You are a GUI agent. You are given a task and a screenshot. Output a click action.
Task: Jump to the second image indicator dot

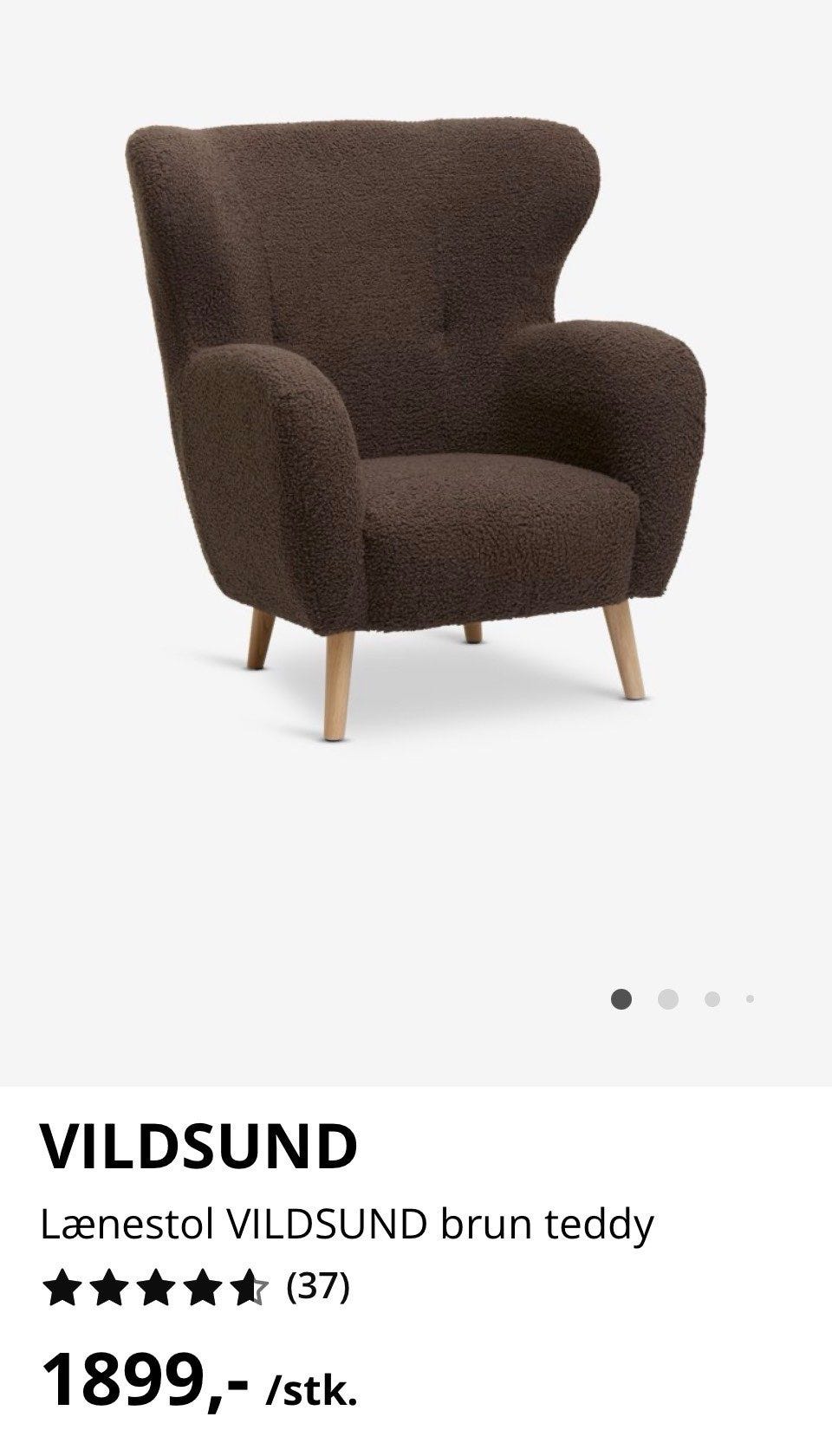point(667,999)
